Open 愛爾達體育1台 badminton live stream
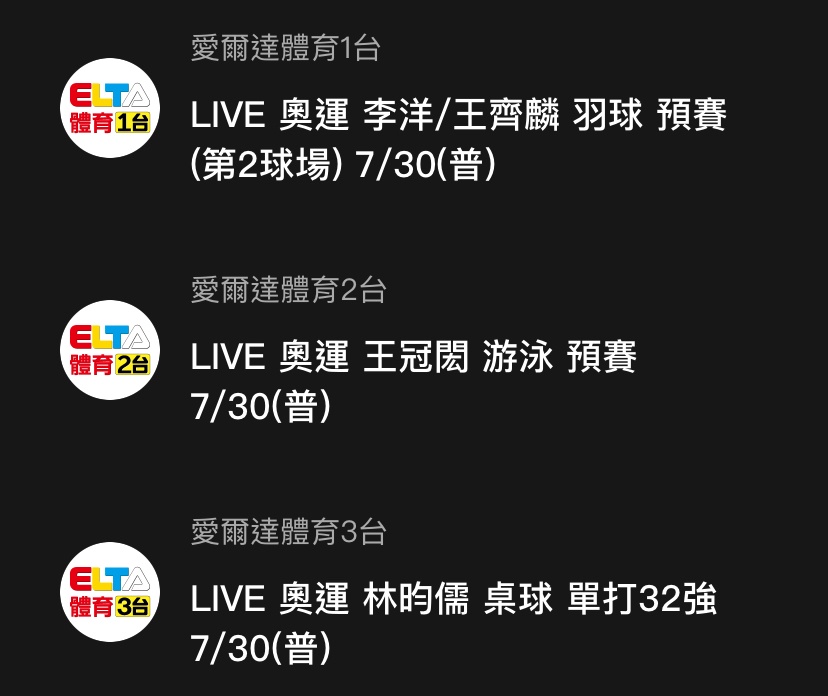This screenshot has width=828, height=696. tap(457, 138)
